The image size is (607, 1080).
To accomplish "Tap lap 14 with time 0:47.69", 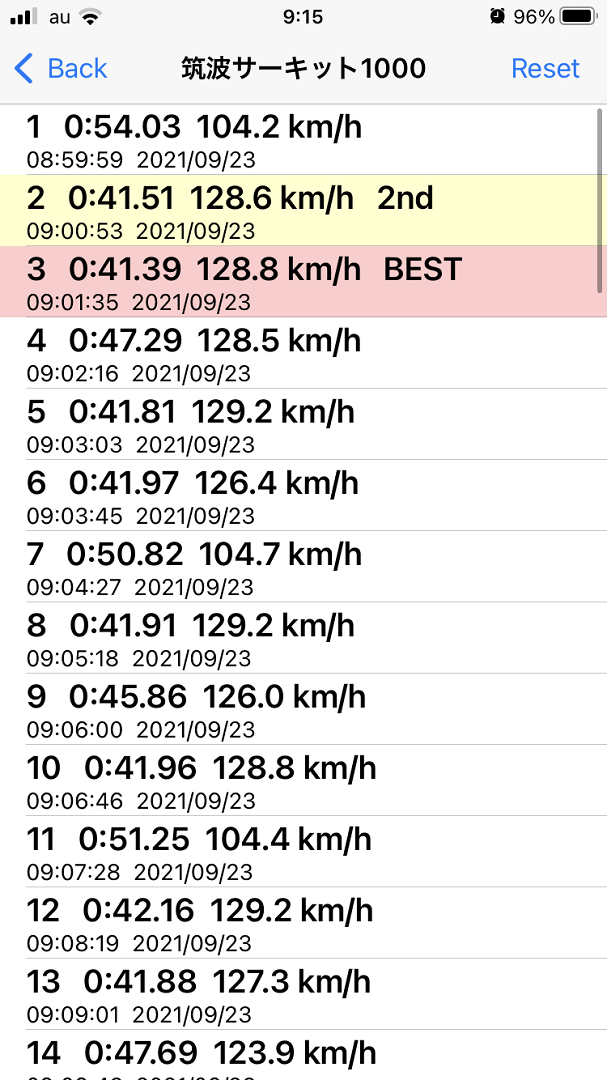I will point(303,1055).
